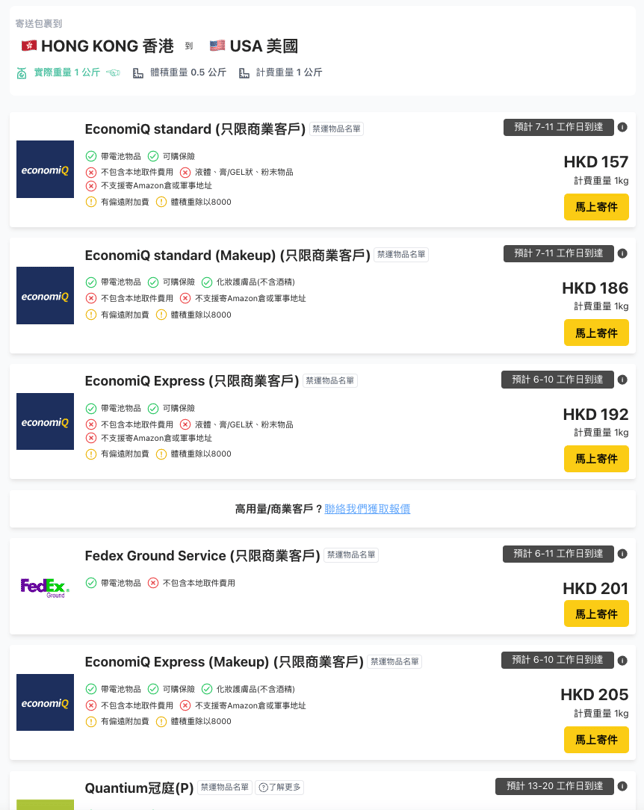Open info icon for EconomiQ Express (Makeup) delivery time
The width and height of the screenshot is (644, 810).
(x=622, y=661)
